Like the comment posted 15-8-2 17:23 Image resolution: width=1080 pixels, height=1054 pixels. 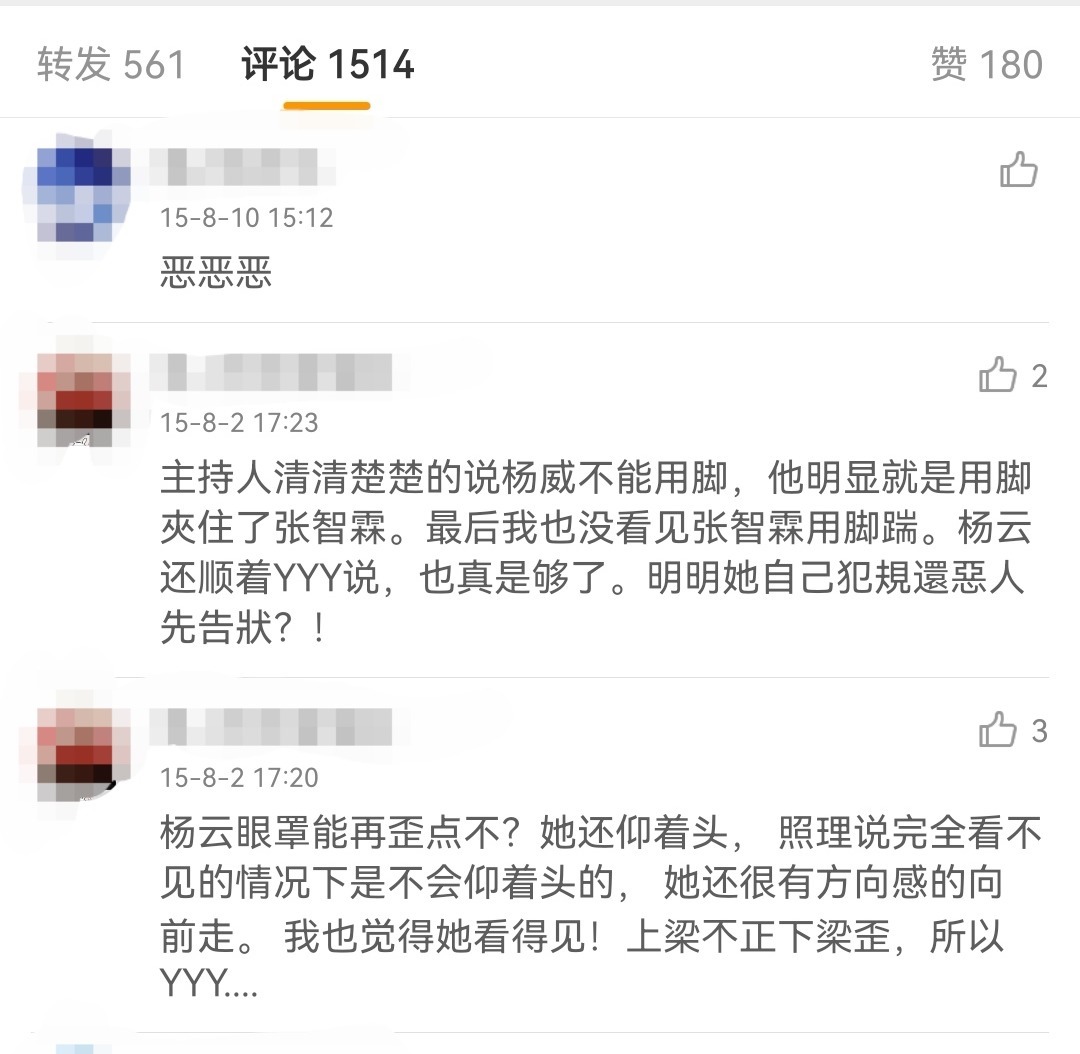pyautogui.click(x=998, y=376)
